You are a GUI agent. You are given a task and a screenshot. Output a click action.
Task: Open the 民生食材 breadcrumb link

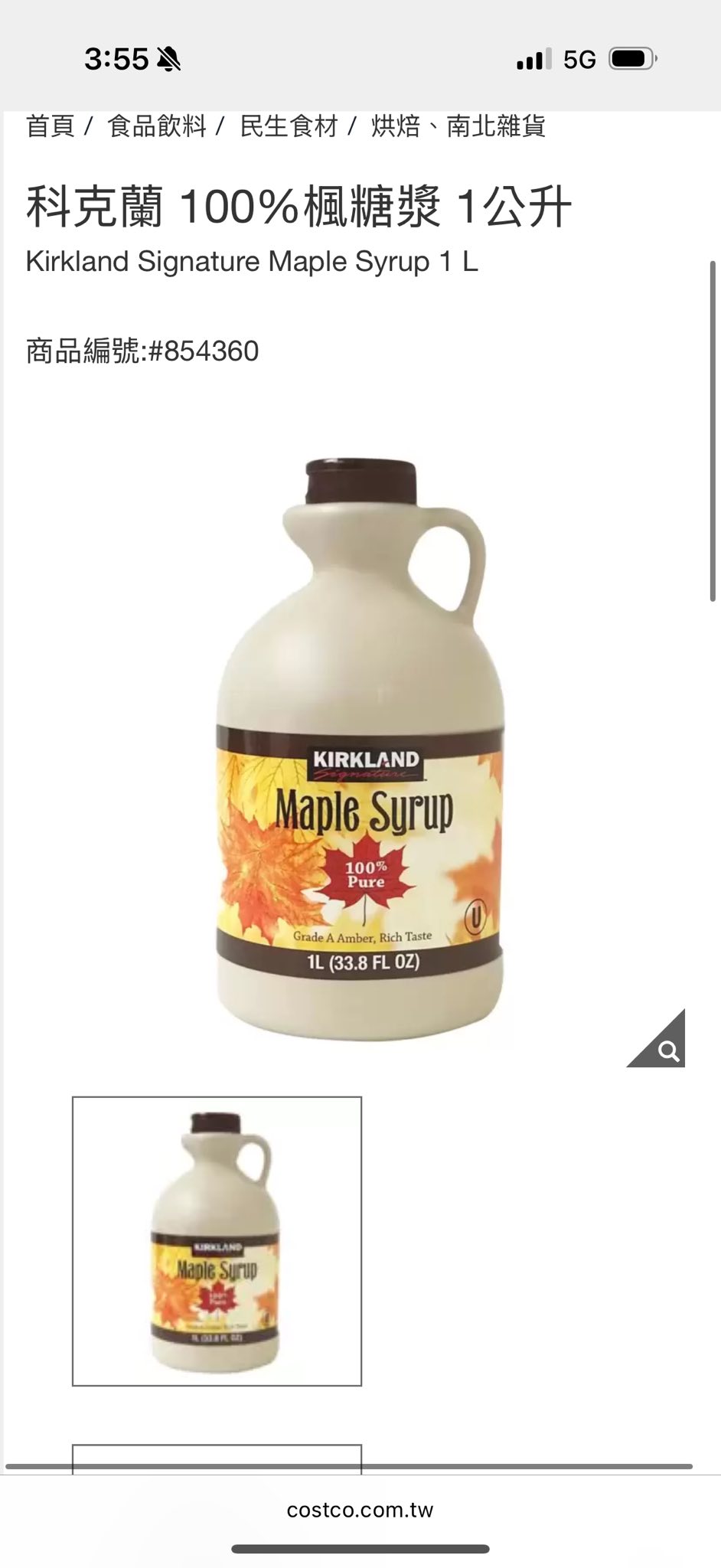(x=289, y=126)
